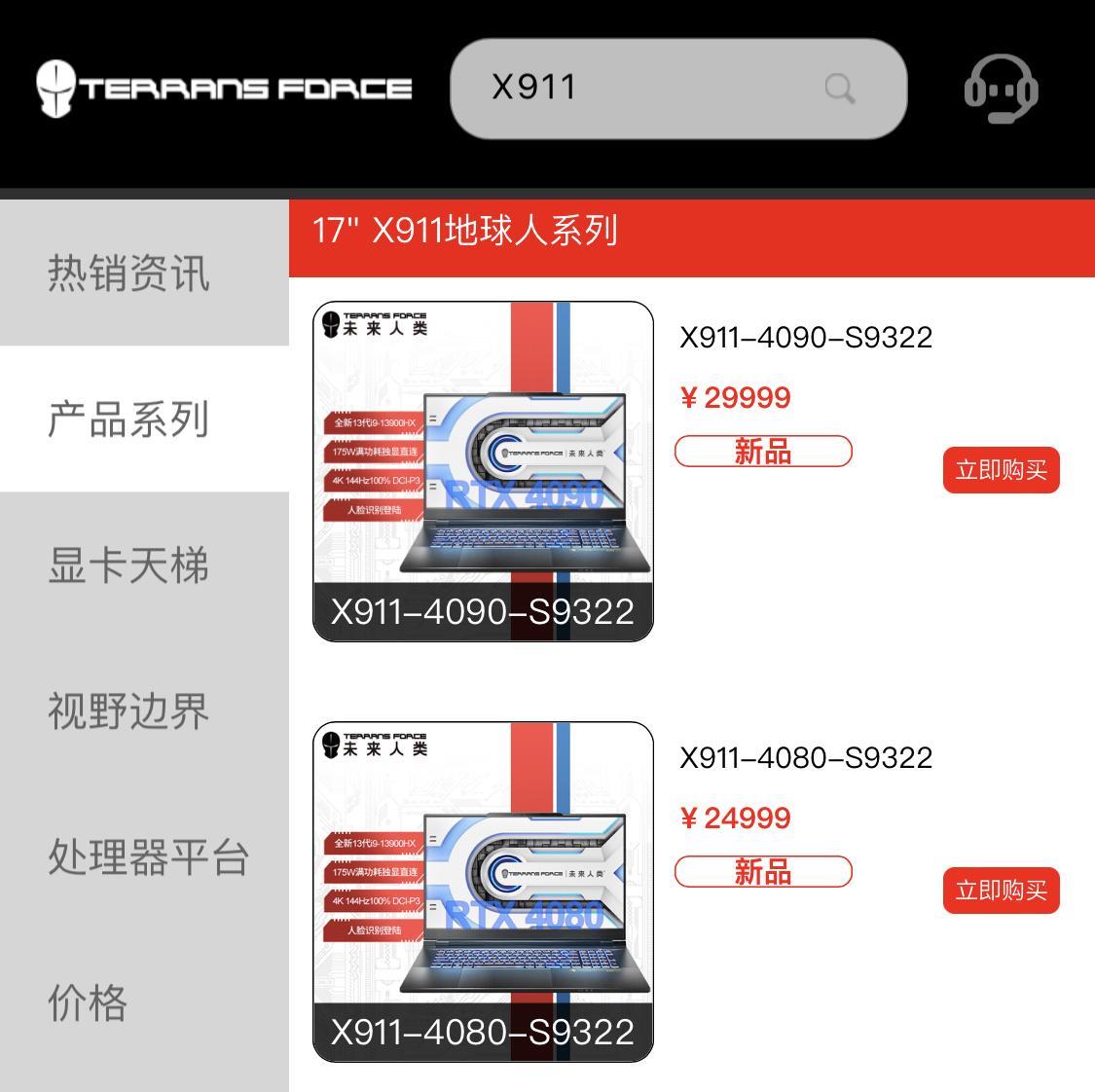
Task: Tap the magnifier search icon
Action: 839,89
